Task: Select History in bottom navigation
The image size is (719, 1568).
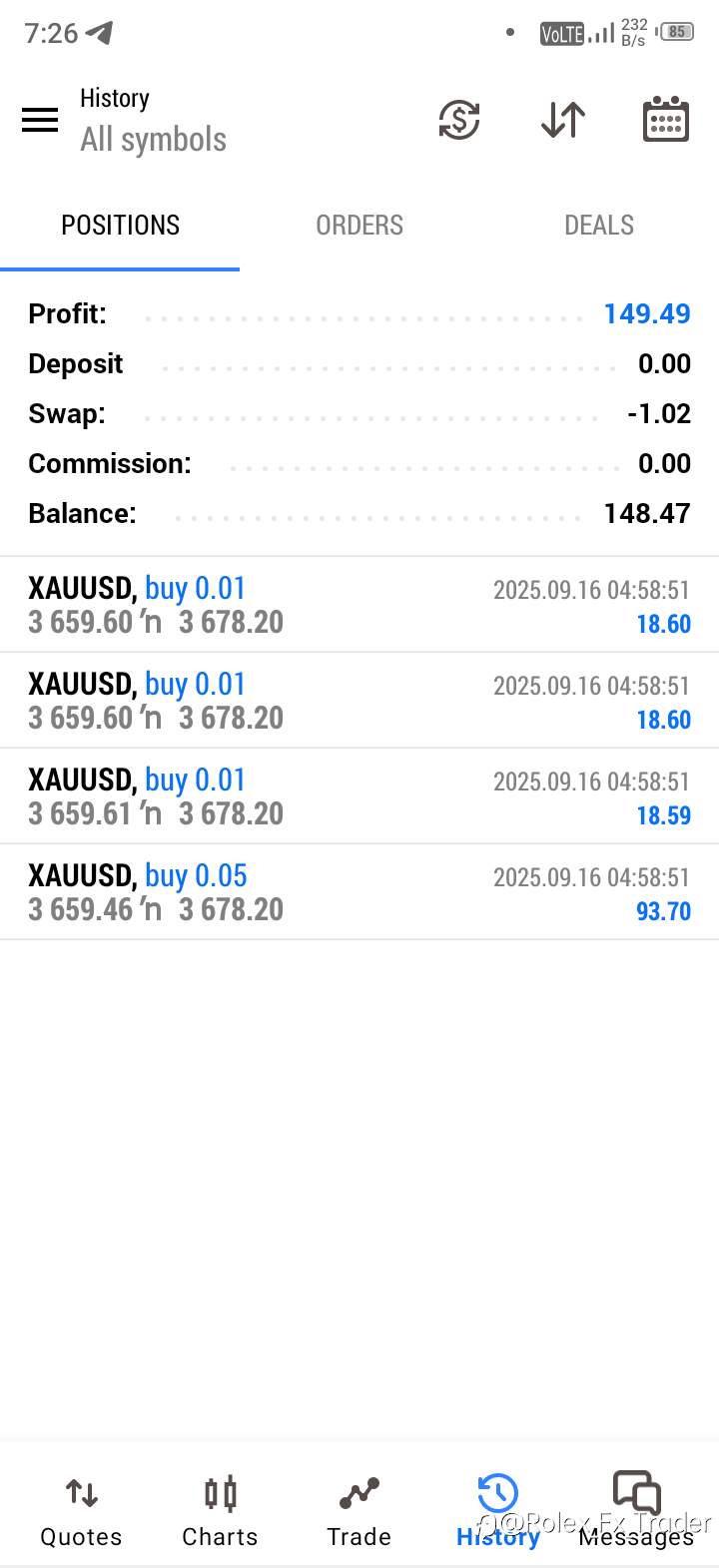Action: coord(497,1511)
